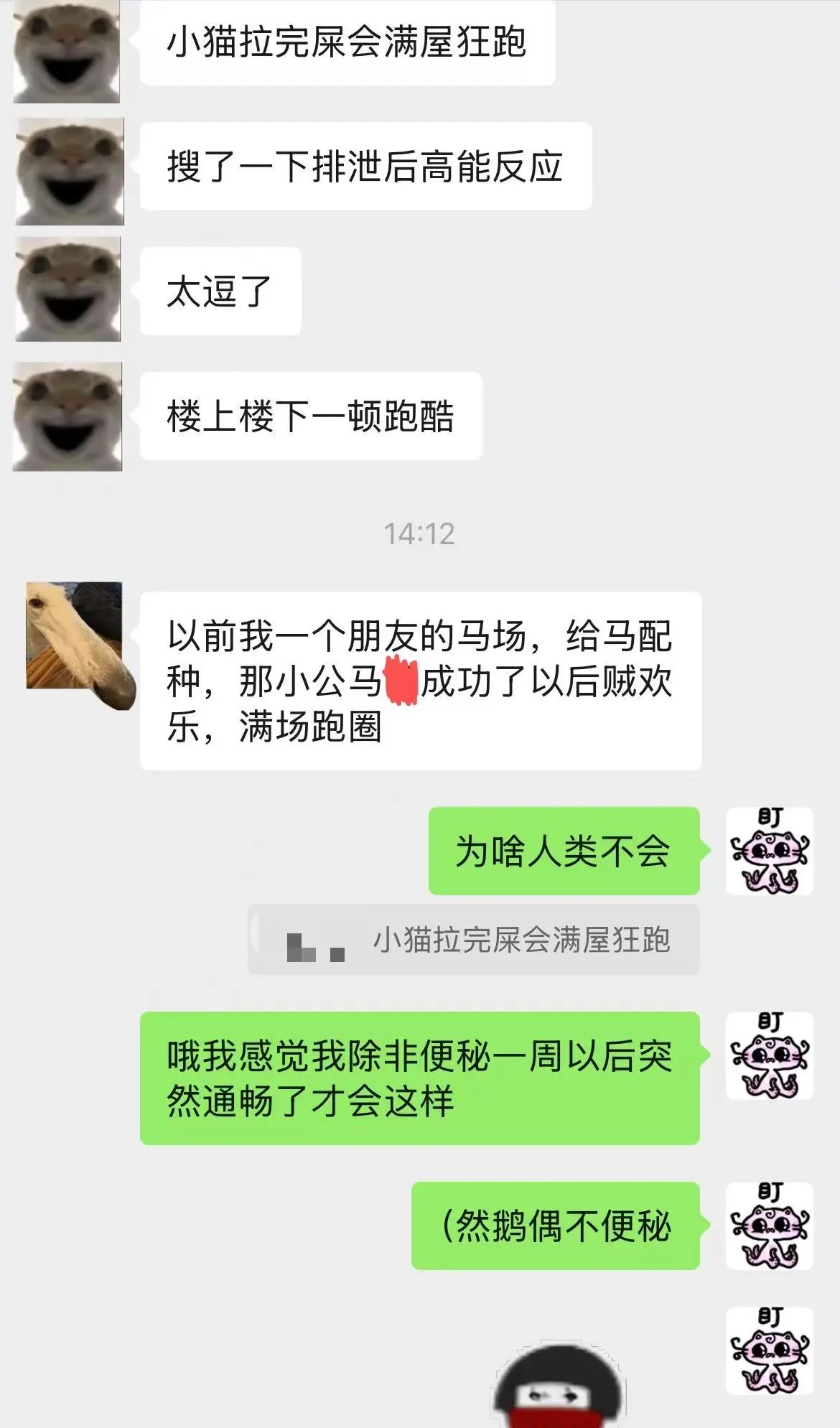Viewport: 840px width, 1428px height.
Task: Select the message '小猫拉完屎会满屋狂跑'
Action: point(345,43)
